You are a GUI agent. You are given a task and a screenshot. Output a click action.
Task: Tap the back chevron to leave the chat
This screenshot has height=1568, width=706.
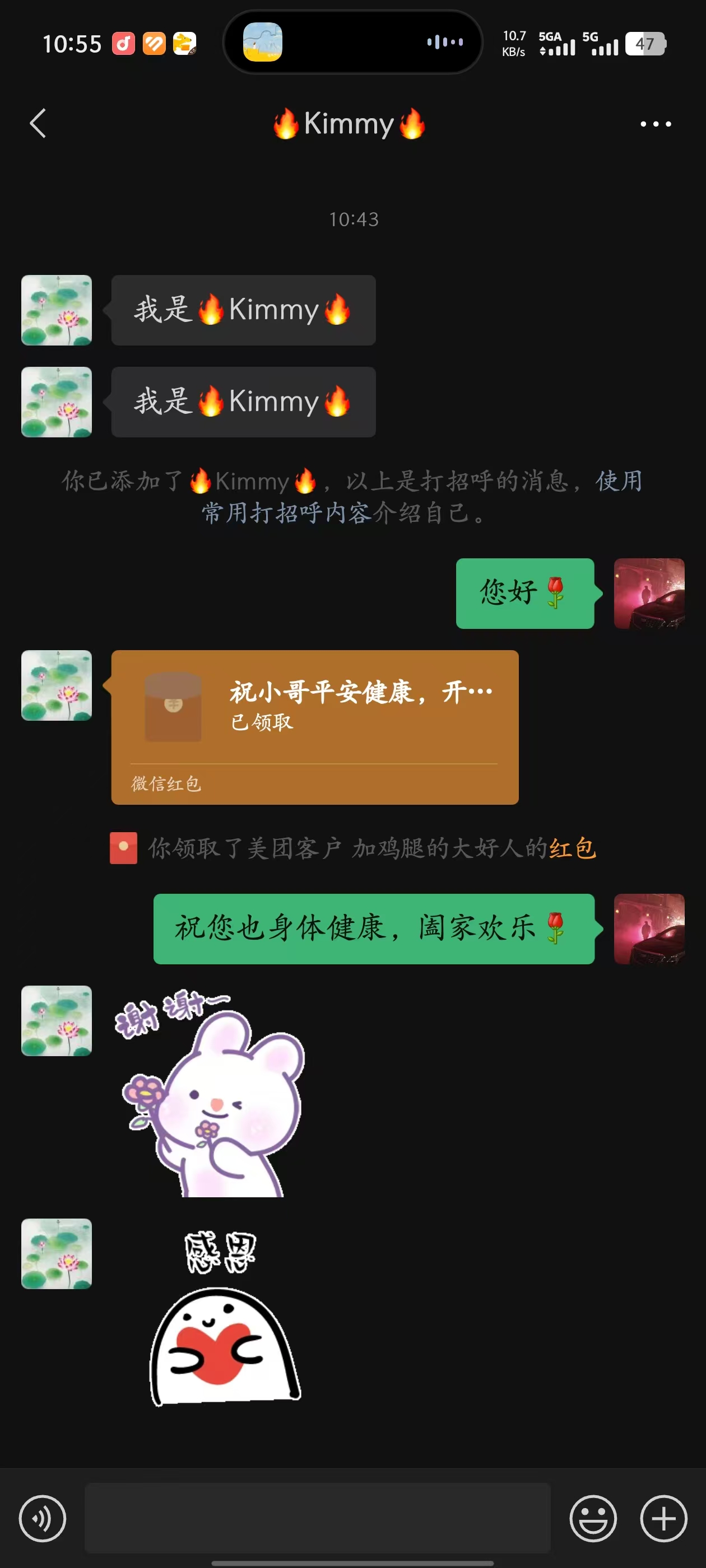tap(38, 124)
